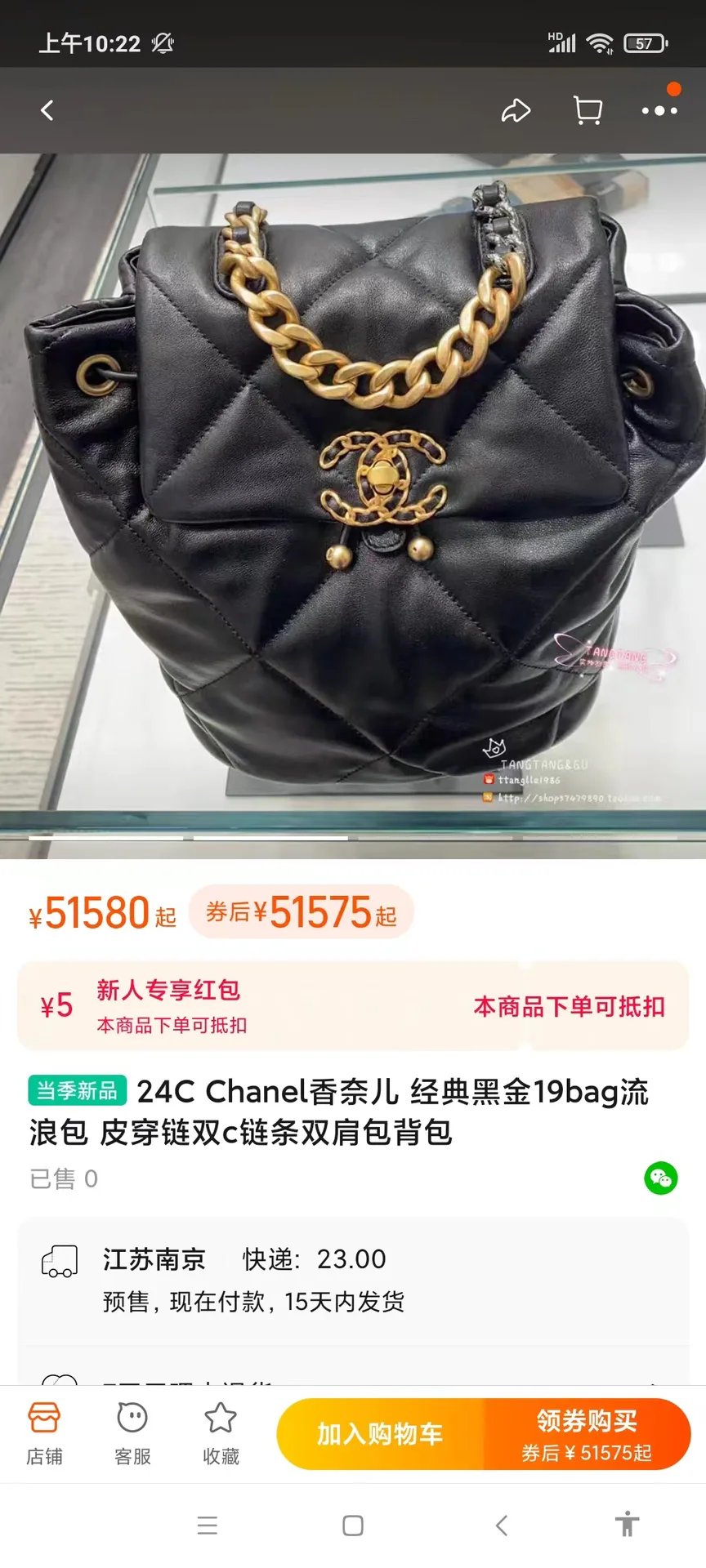Screen dimensions: 706x1568
Task: Claim the ¥5 new-user red packet
Action: 353,1006
